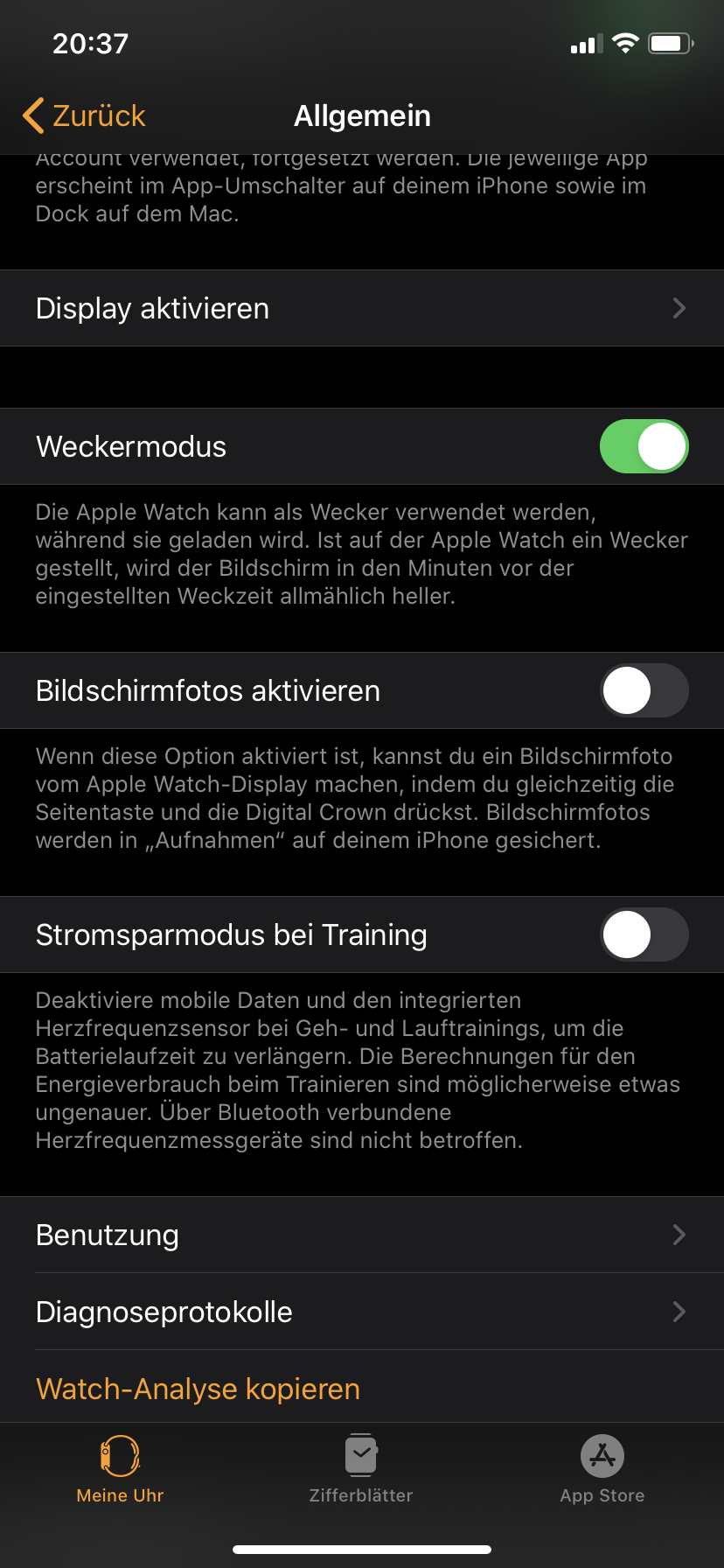
Task: Enable Bildschirmfotos aktivieren
Action: (x=644, y=690)
